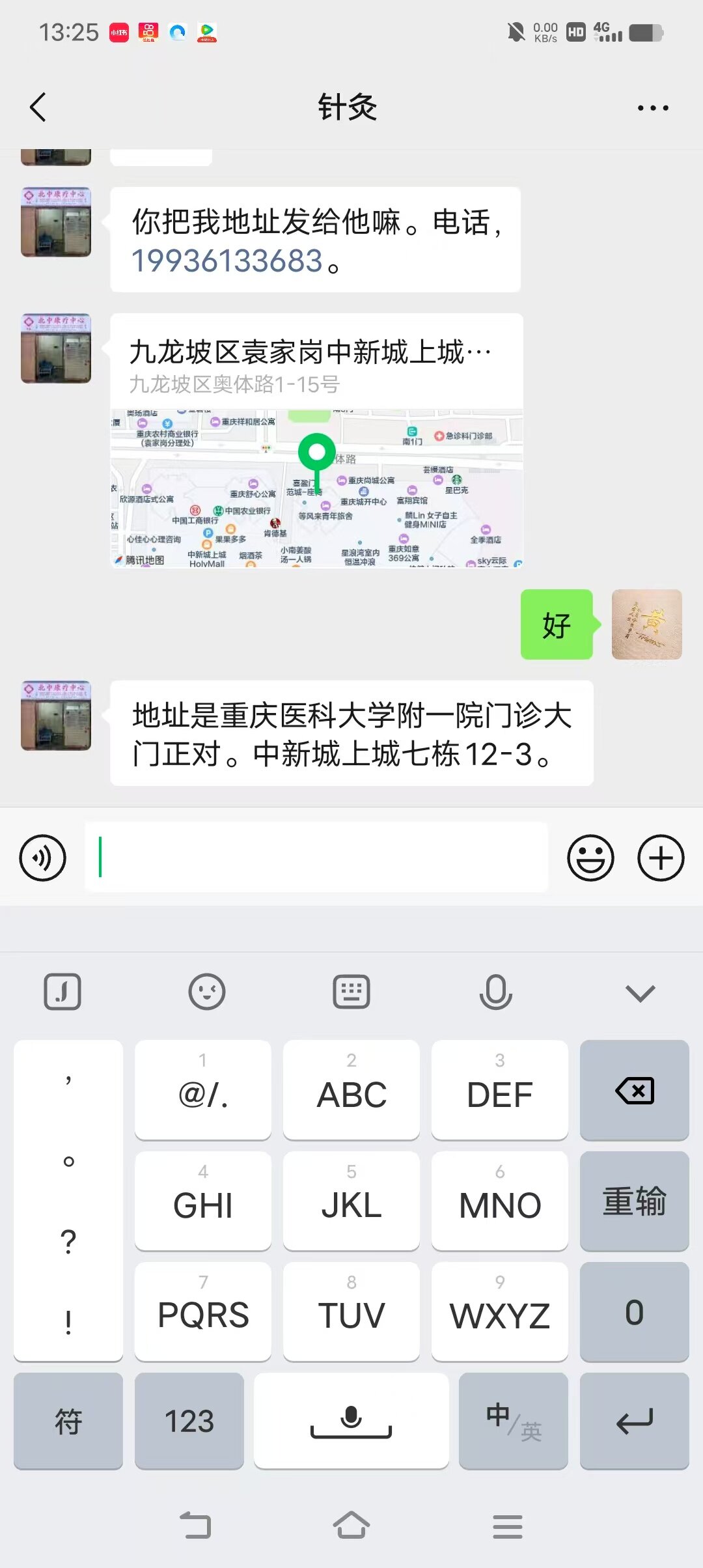Hit the backspace key
This screenshot has width=703, height=1568.
point(634,1091)
